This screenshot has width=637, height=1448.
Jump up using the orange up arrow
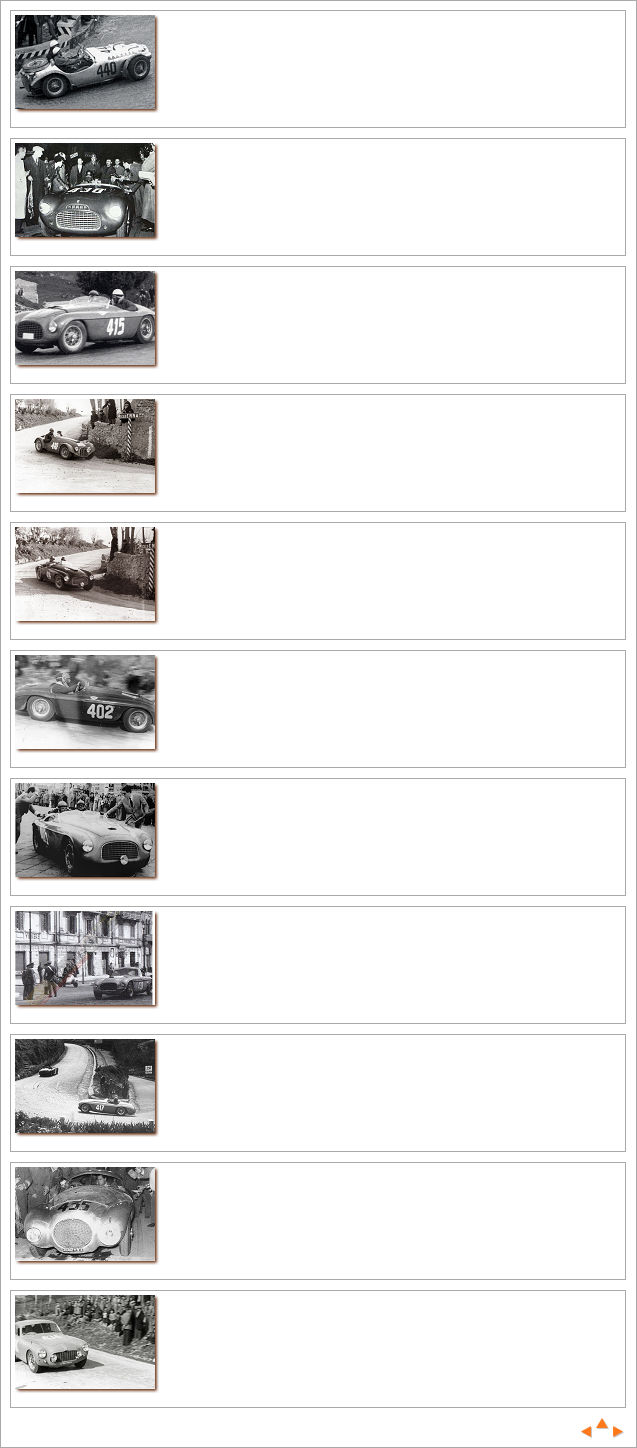pos(602,1423)
